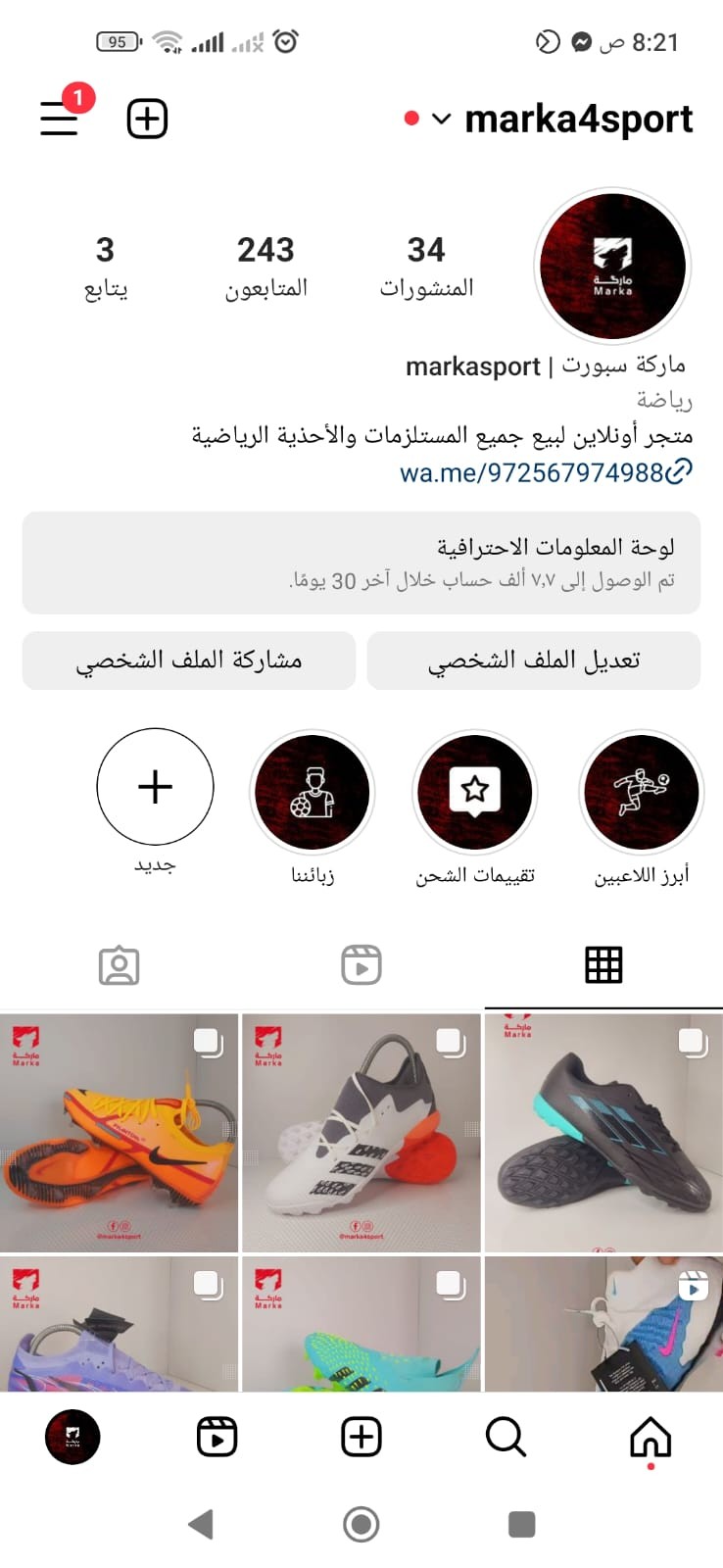Tap the Android back button
This screenshot has height=1568, width=723.
201,1524
